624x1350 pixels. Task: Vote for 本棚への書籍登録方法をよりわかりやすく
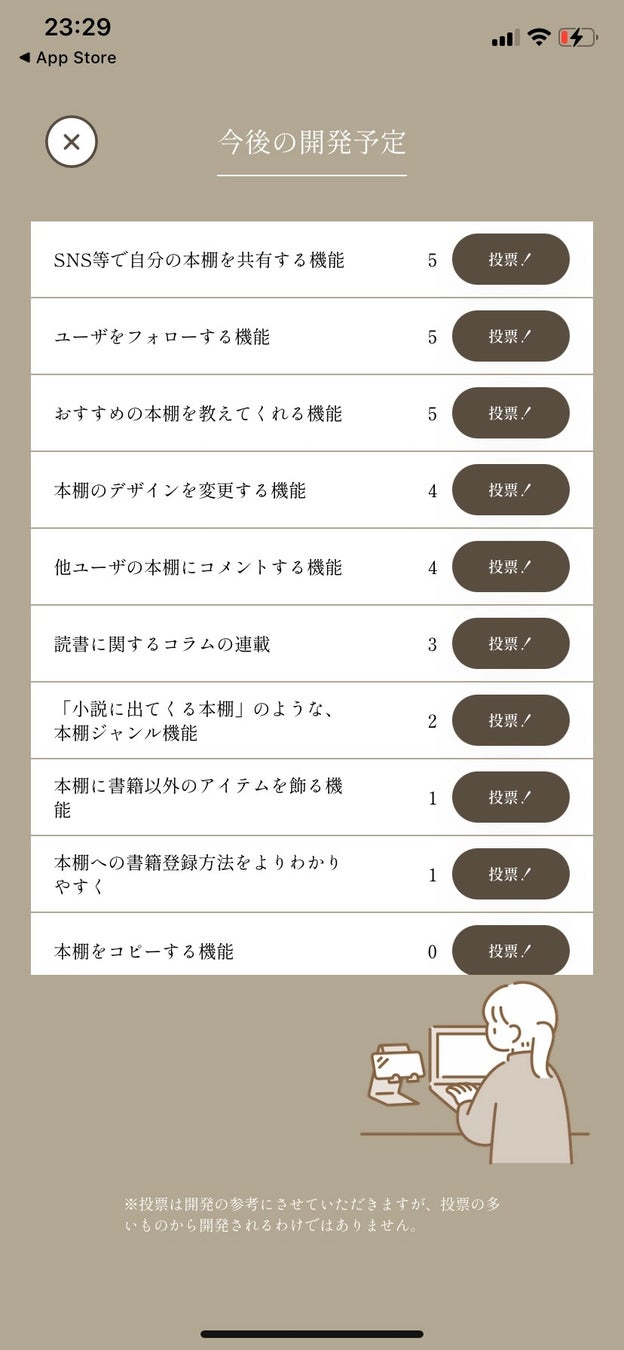pos(510,874)
